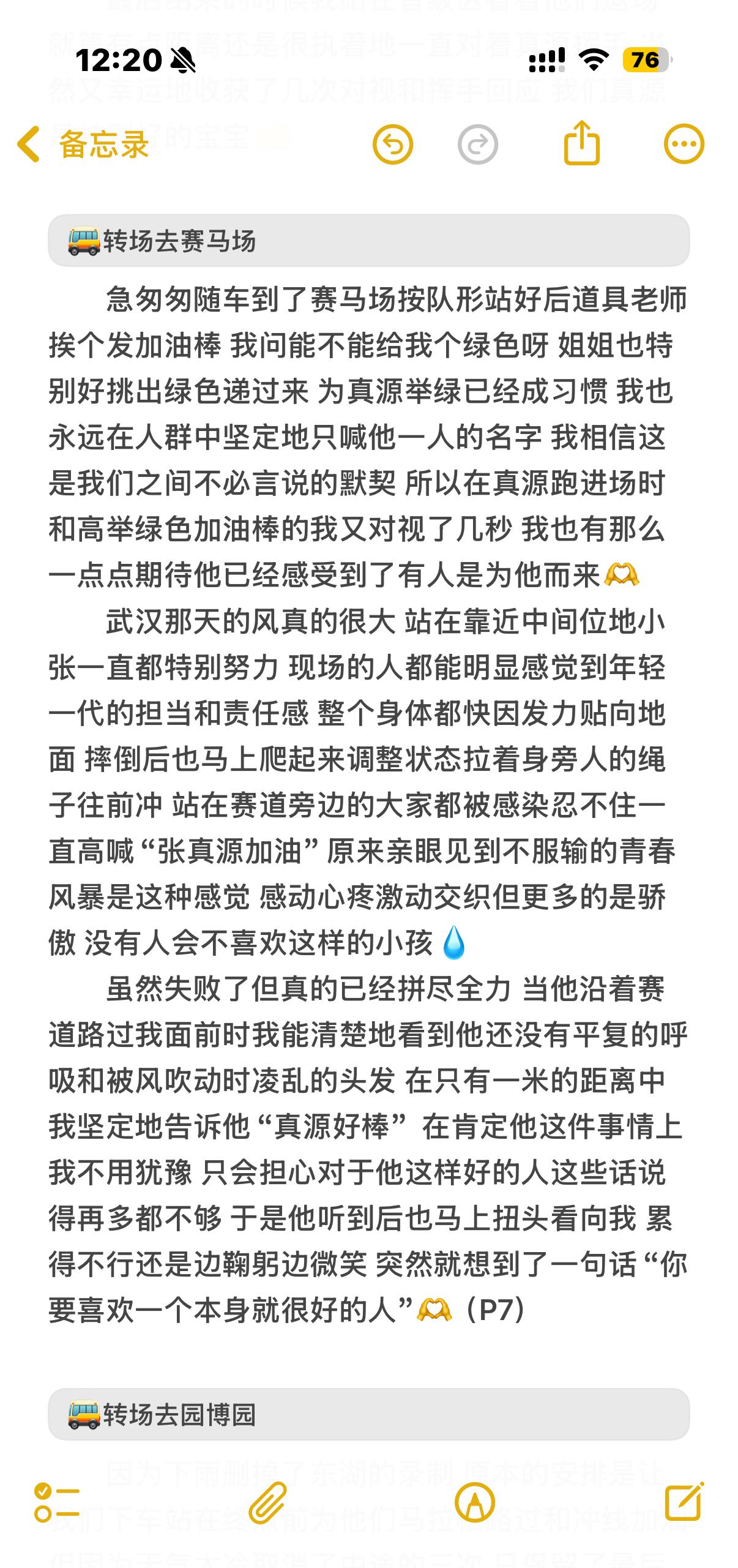Go back to 备忘录 notes list
Viewport: 738px width, 1568px height.
coord(83,144)
